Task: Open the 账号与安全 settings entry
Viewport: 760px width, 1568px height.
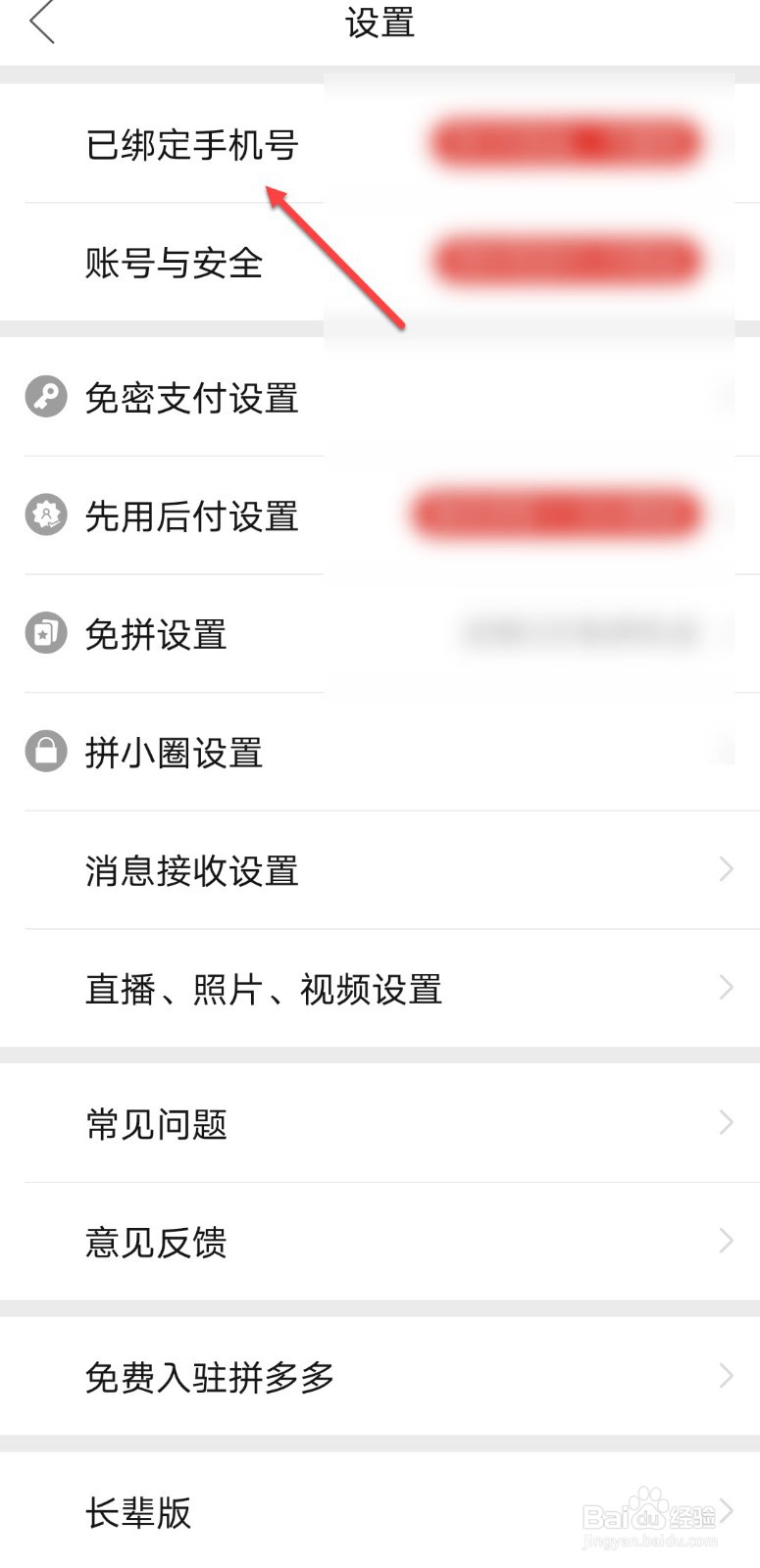Action: (x=173, y=262)
